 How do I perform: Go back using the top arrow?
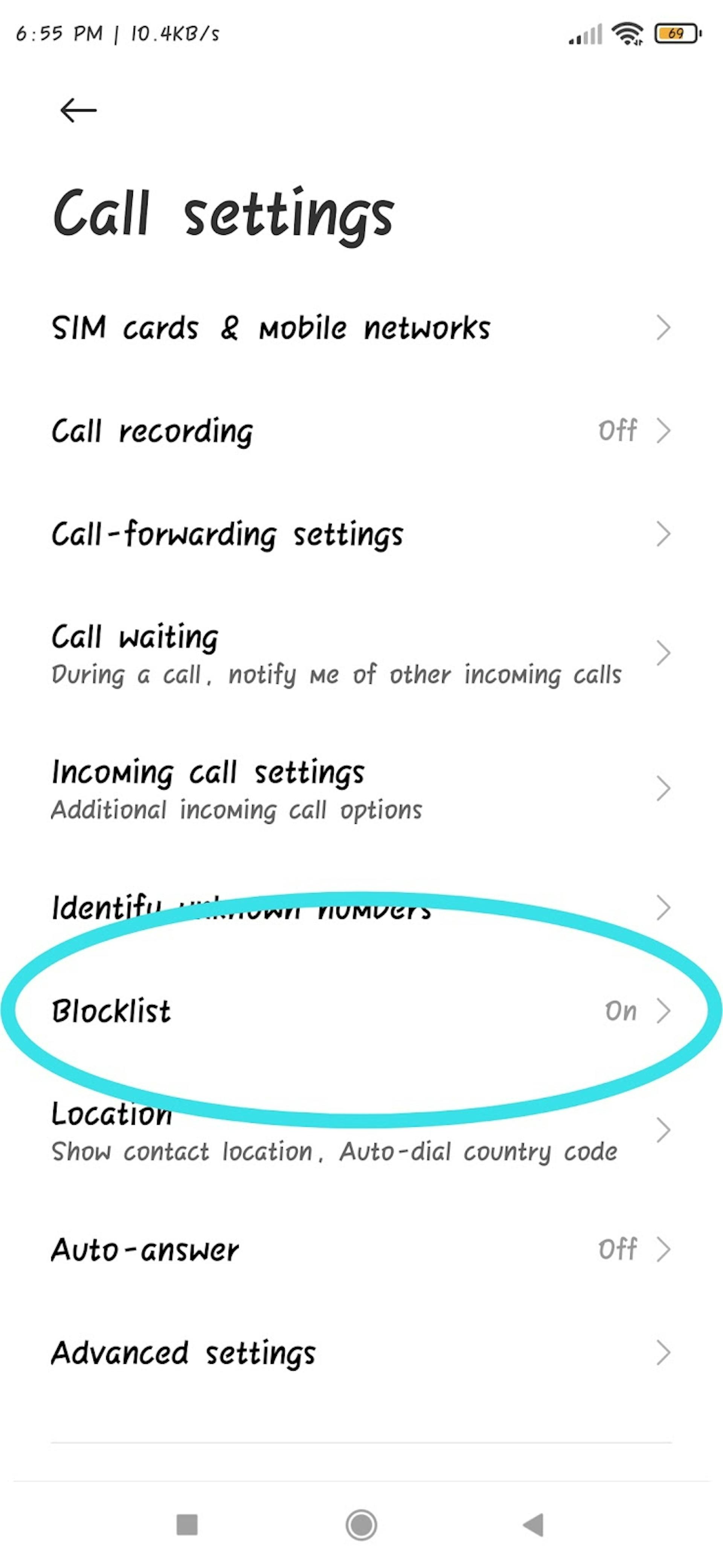tap(78, 110)
